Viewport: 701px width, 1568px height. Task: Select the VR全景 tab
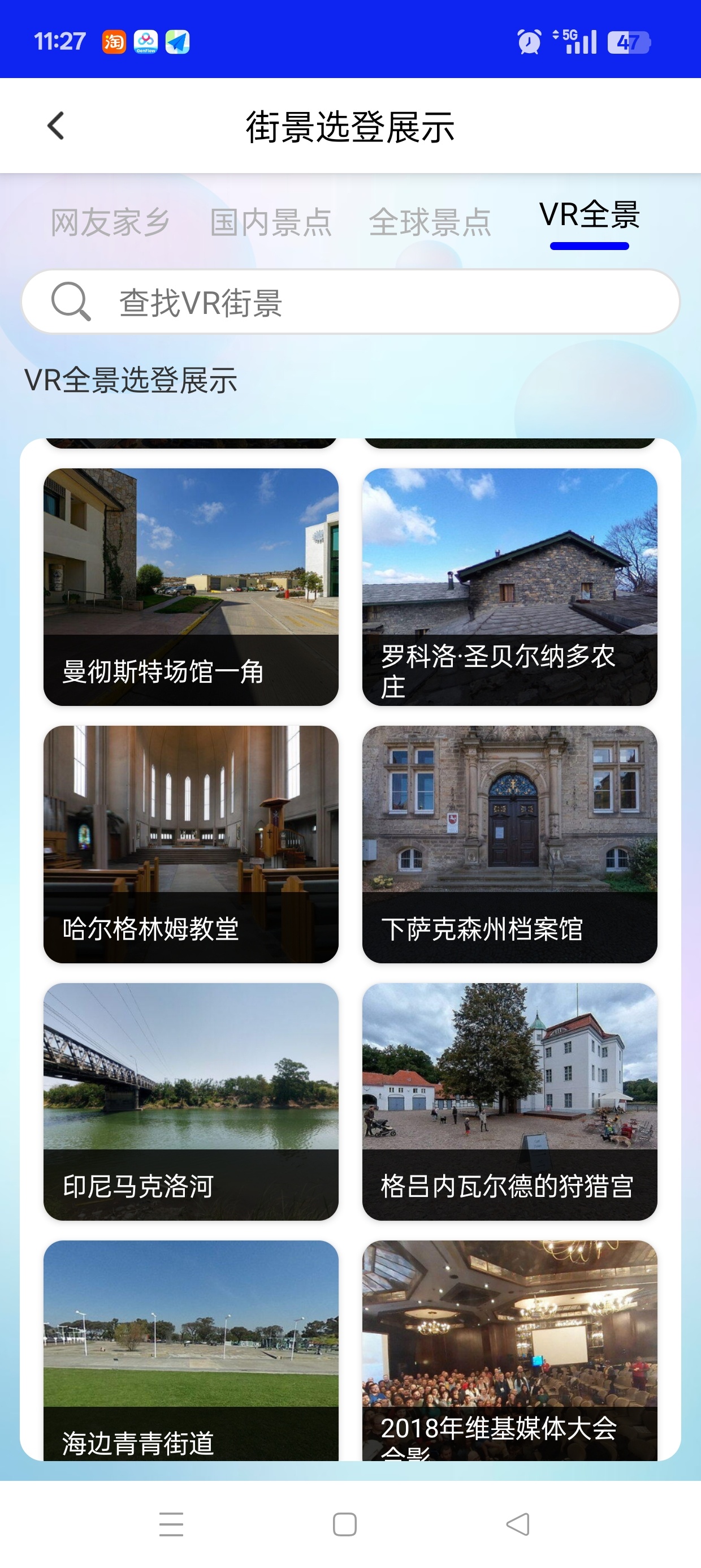(589, 214)
